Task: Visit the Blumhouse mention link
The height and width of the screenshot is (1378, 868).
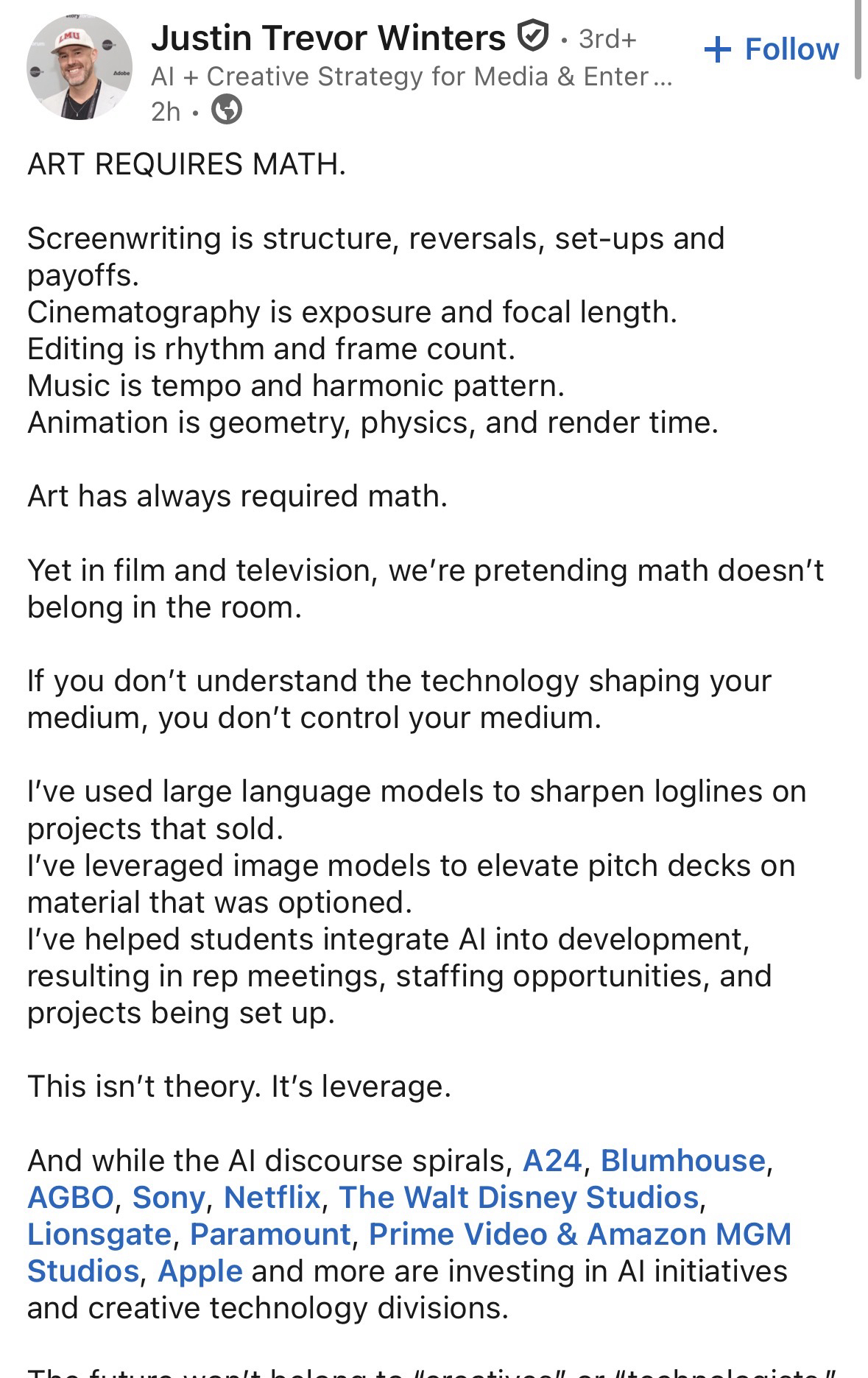Action: pyautogui.click(x=683, y=1161)
